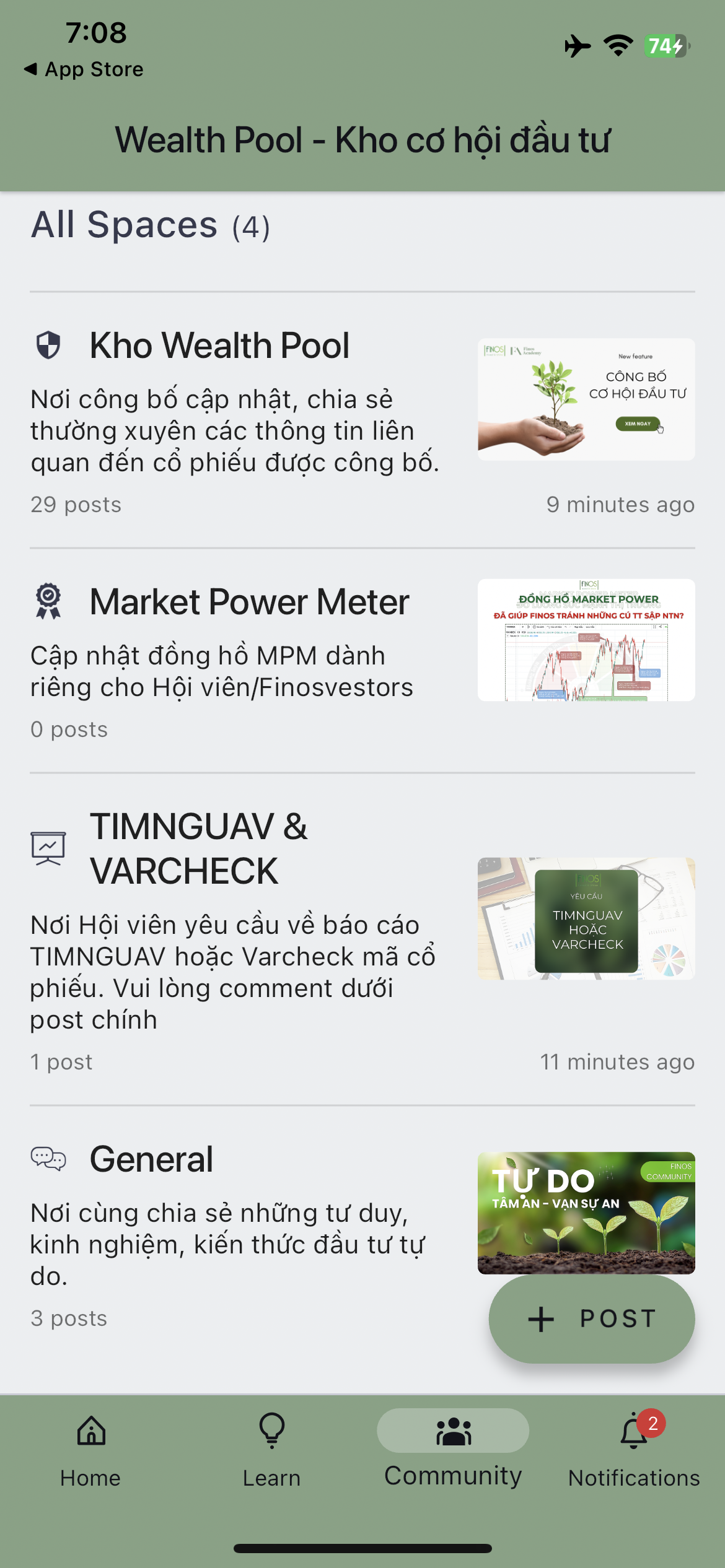This screenshot has height=1568, width=725.
Task: Create a new post with the POST button
Action: [x=592, y=1318]
